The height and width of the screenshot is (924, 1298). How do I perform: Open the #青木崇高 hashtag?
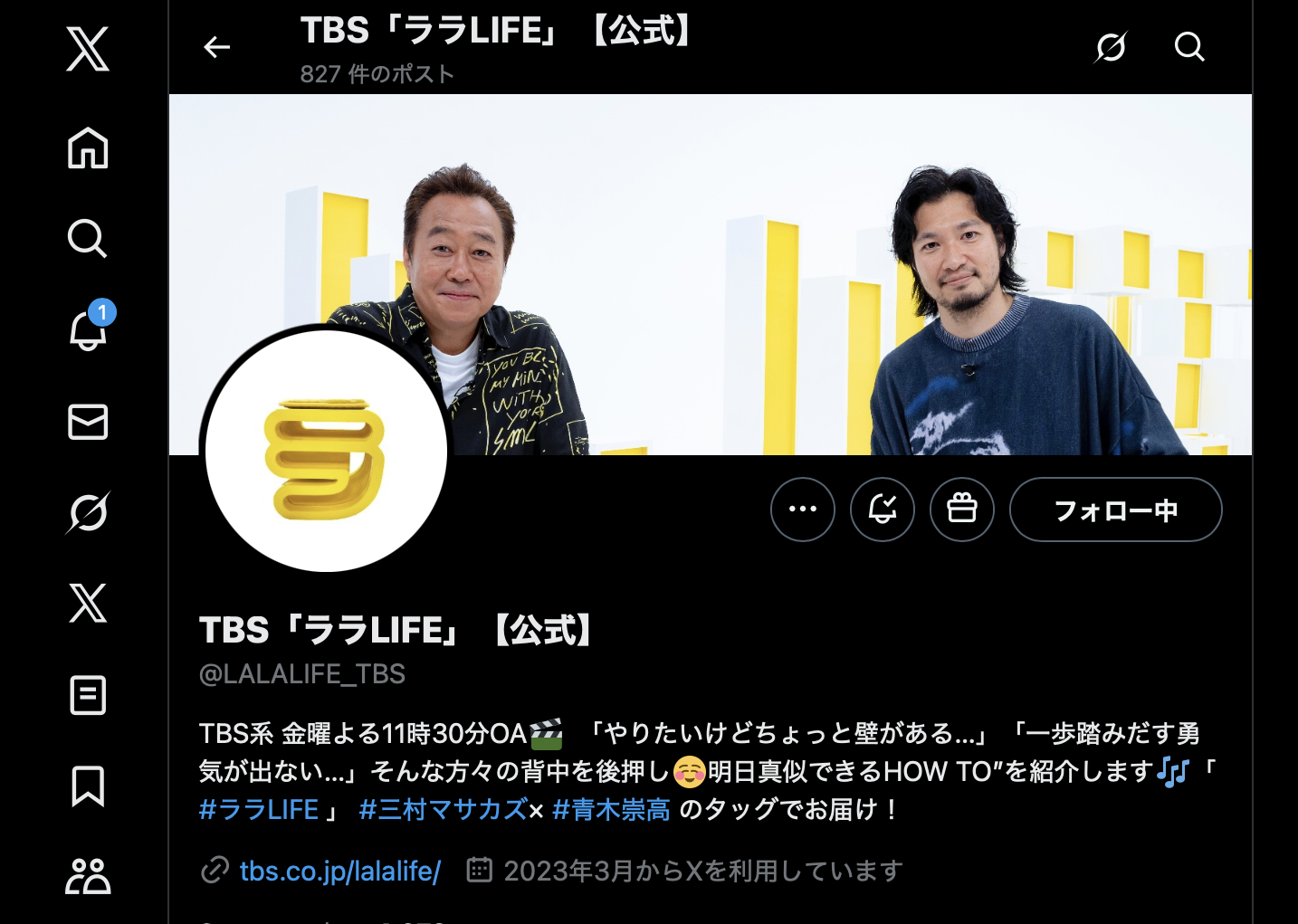click(611, 809)
